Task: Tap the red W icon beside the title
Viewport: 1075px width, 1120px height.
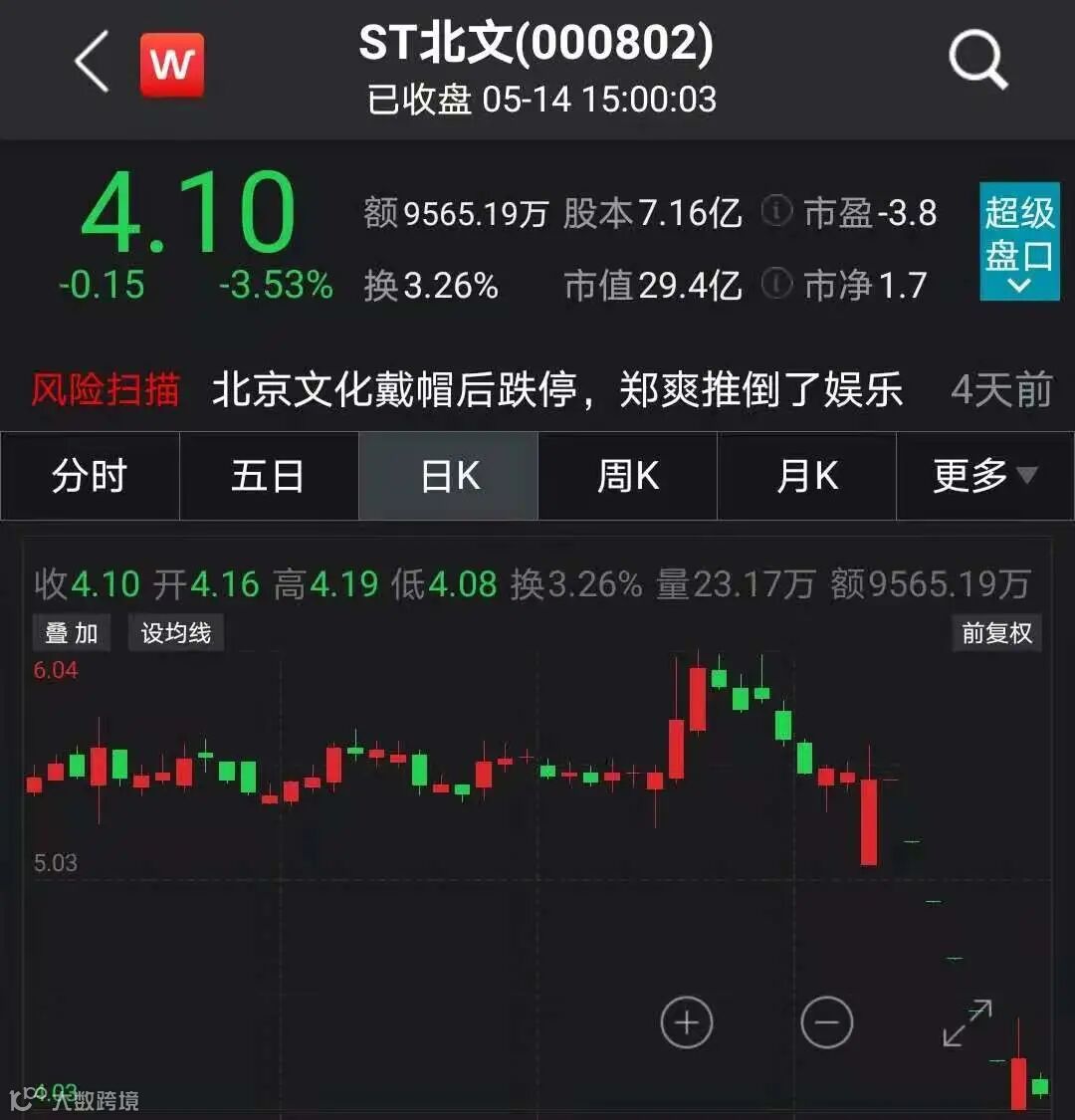Action: tap(172, 65)
